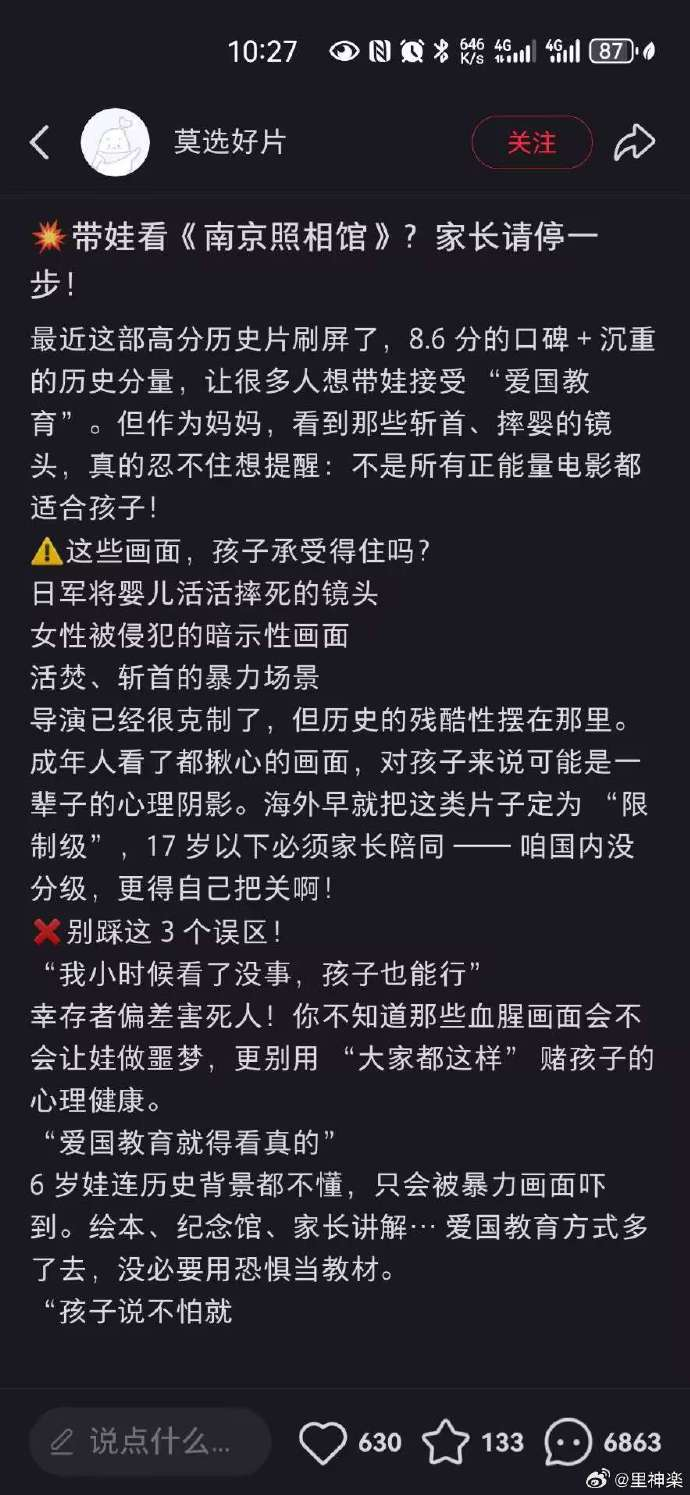
Task: Follow the author with 关注 button
Action: click(531, 143)
